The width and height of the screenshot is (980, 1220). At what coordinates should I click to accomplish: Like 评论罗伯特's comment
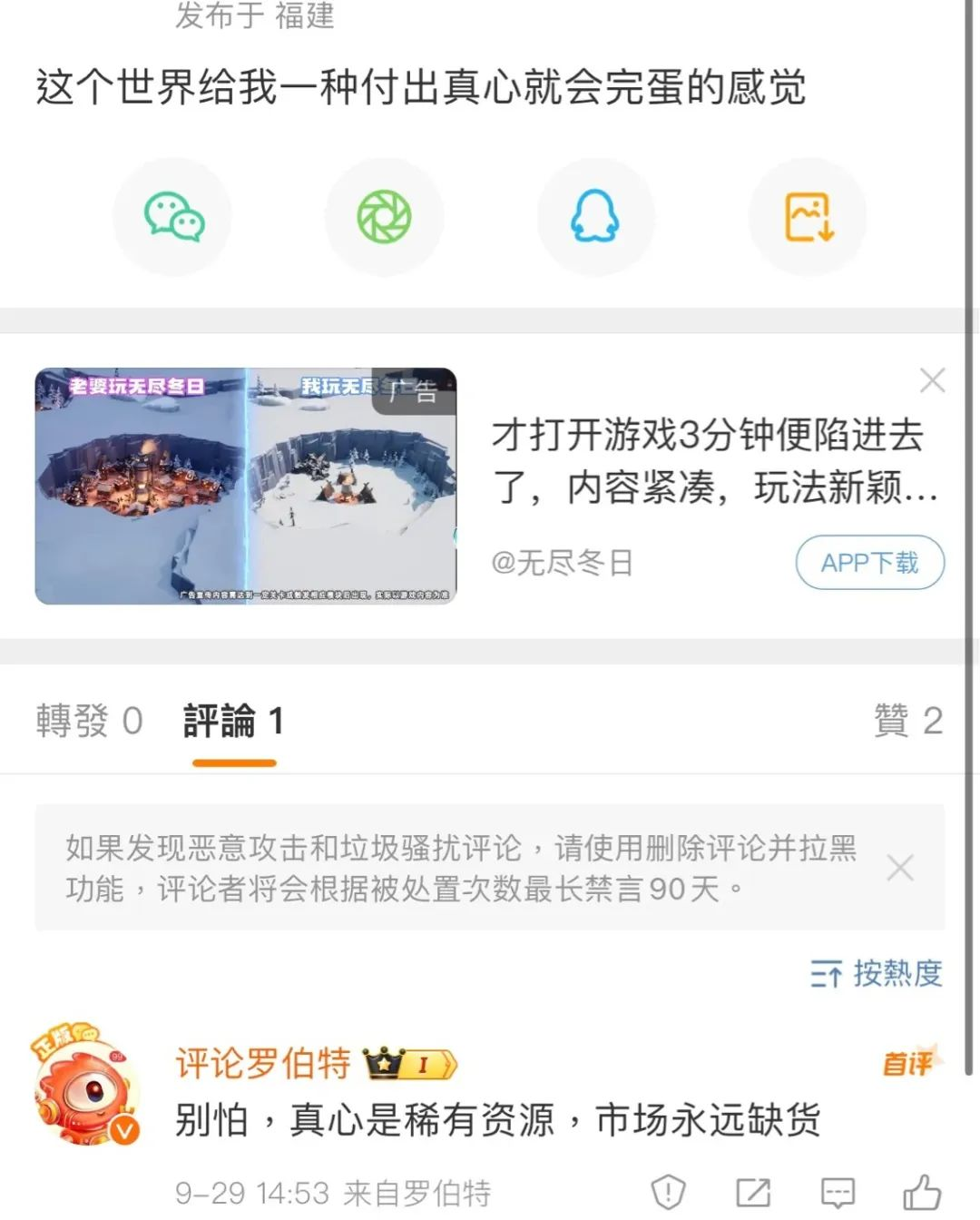(922, 1191)
